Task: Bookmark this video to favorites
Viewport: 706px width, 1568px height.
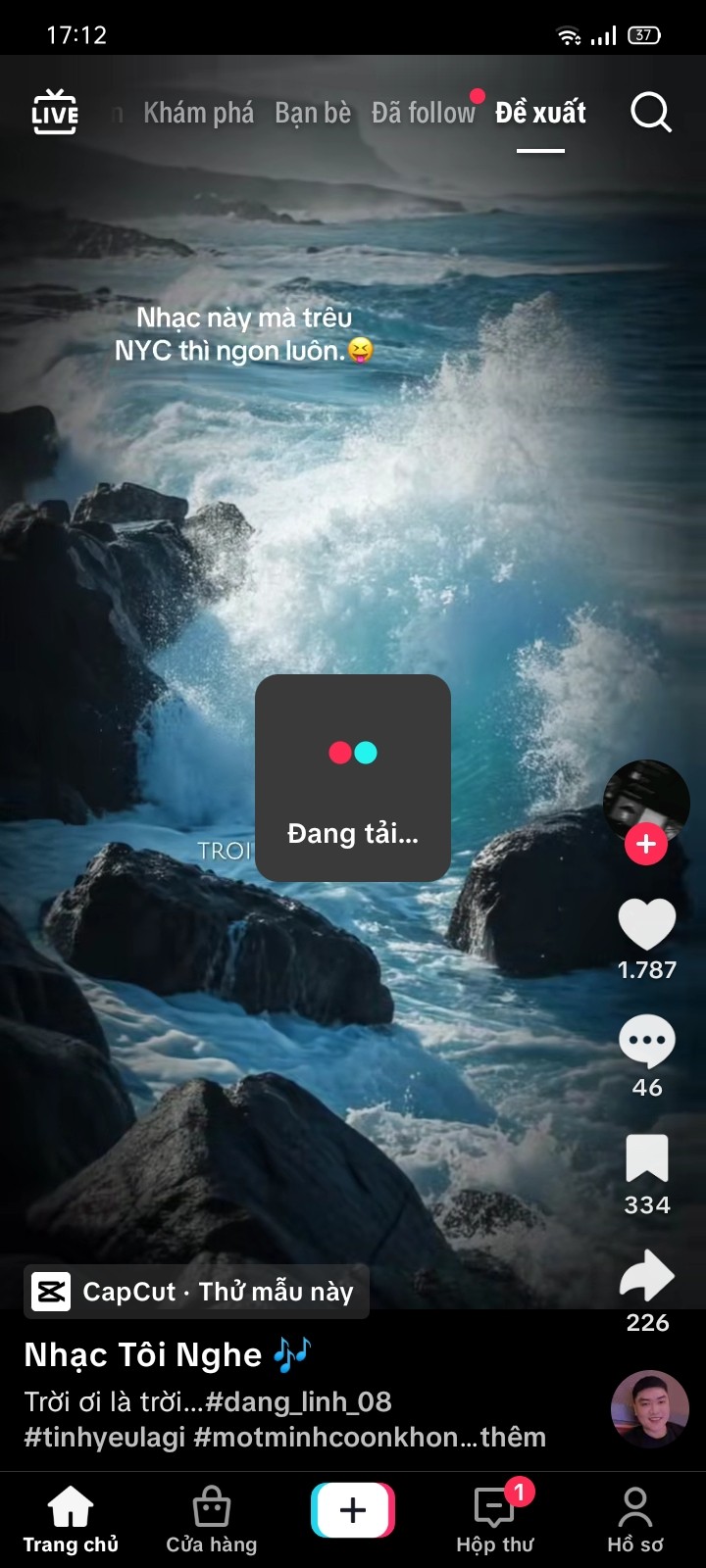Action: point(647,1160)
